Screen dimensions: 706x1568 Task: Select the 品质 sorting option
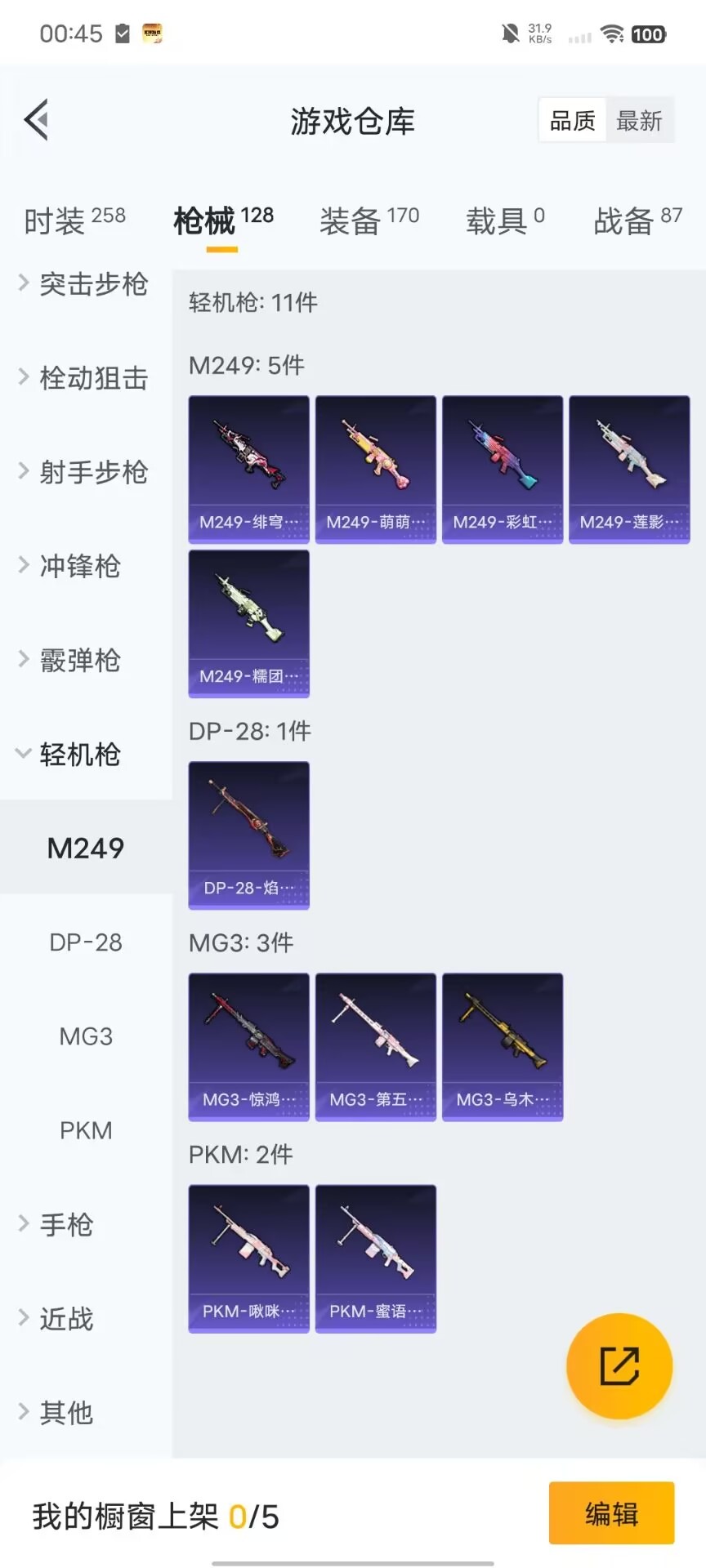[572, 121]
